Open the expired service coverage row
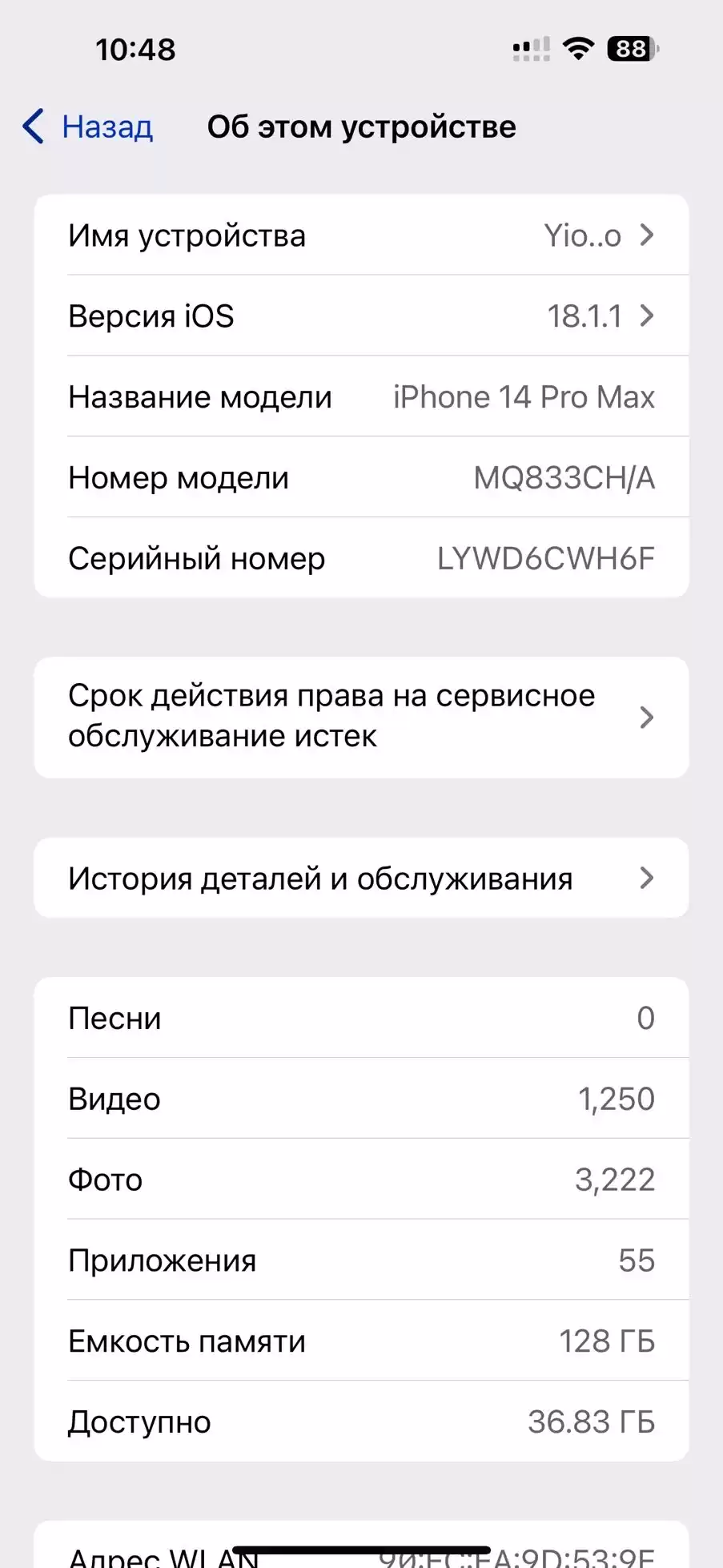The width and height of the screenshot is (723, 1568). tap(361, 717)
